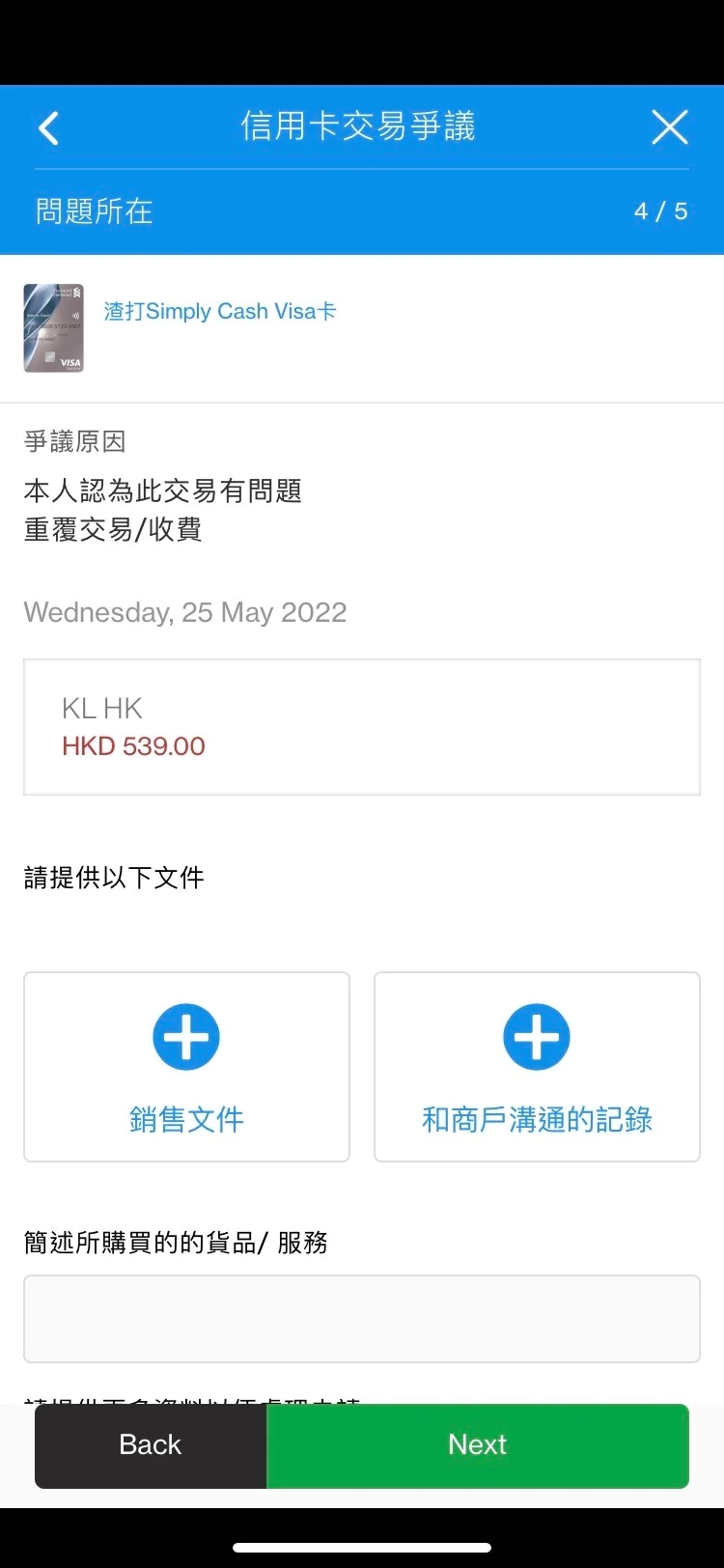Select the Simply Cash Visa card thumbnail
The image size is (724, 1568).
[x=53, y=328]
